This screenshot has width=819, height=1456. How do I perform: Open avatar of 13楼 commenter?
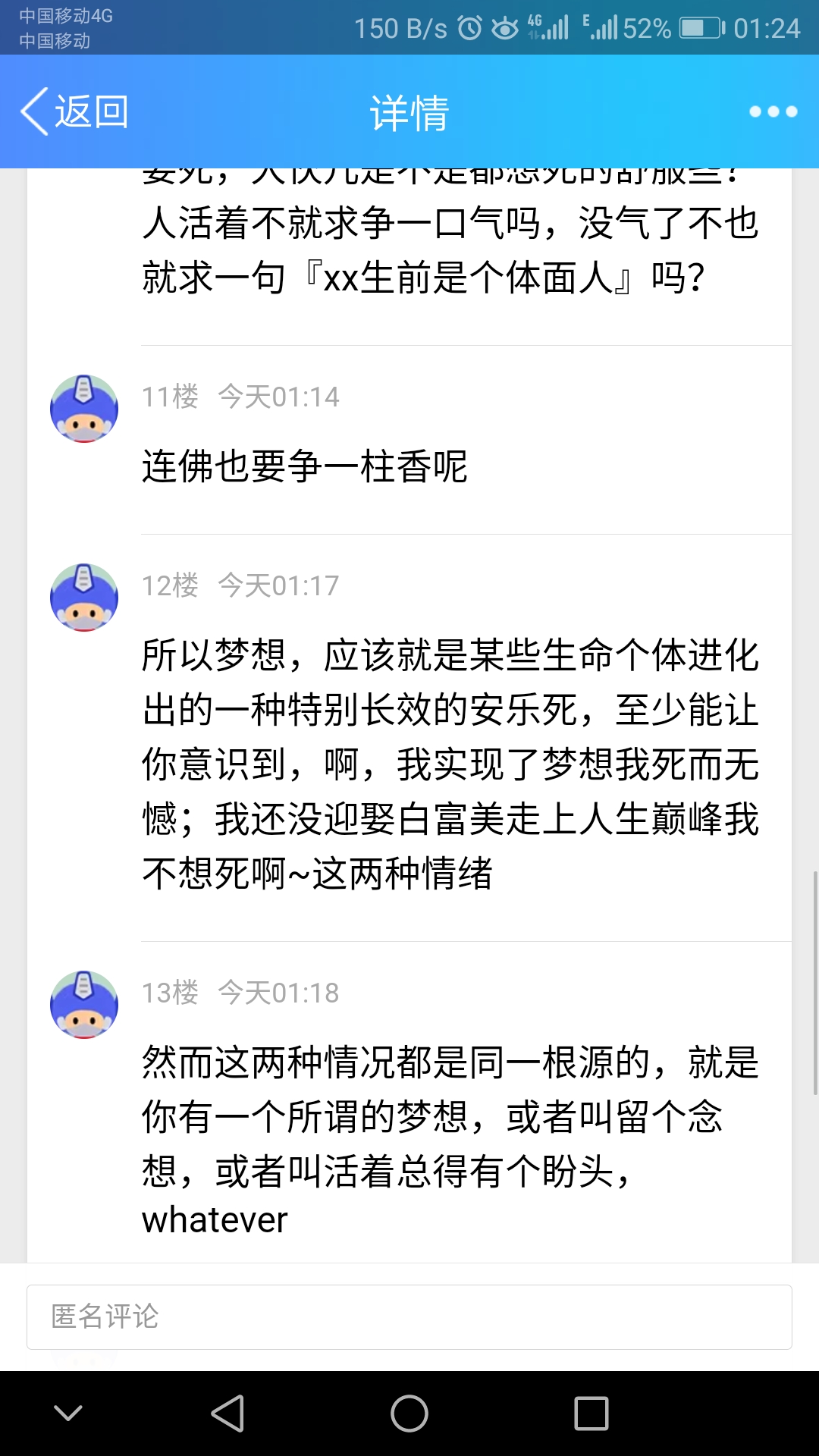click(84, 1005)
